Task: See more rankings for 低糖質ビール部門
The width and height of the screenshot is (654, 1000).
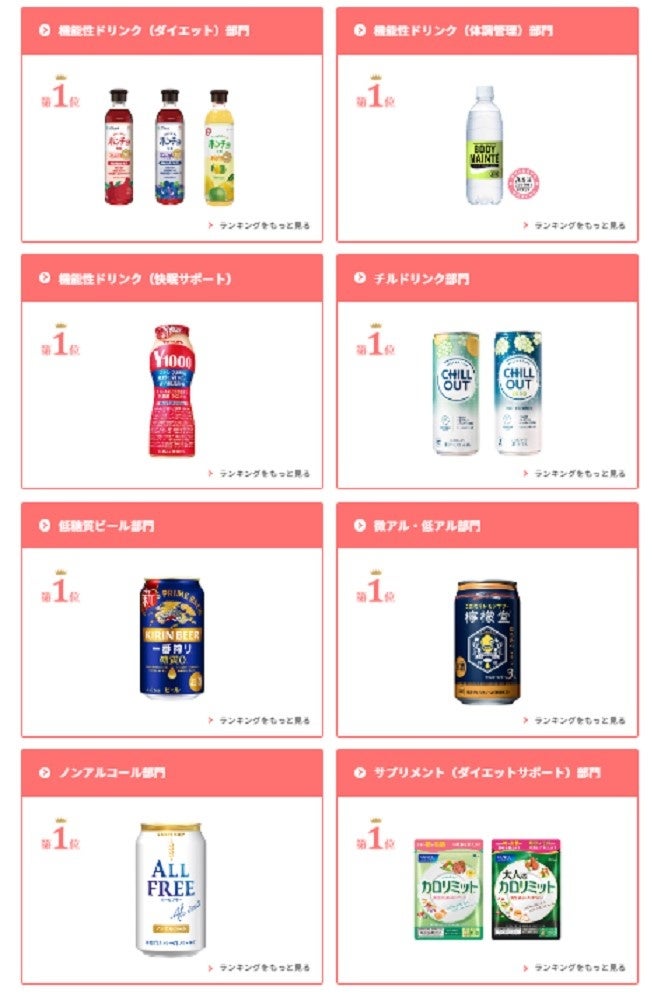Action: click(x=264, y=720)
